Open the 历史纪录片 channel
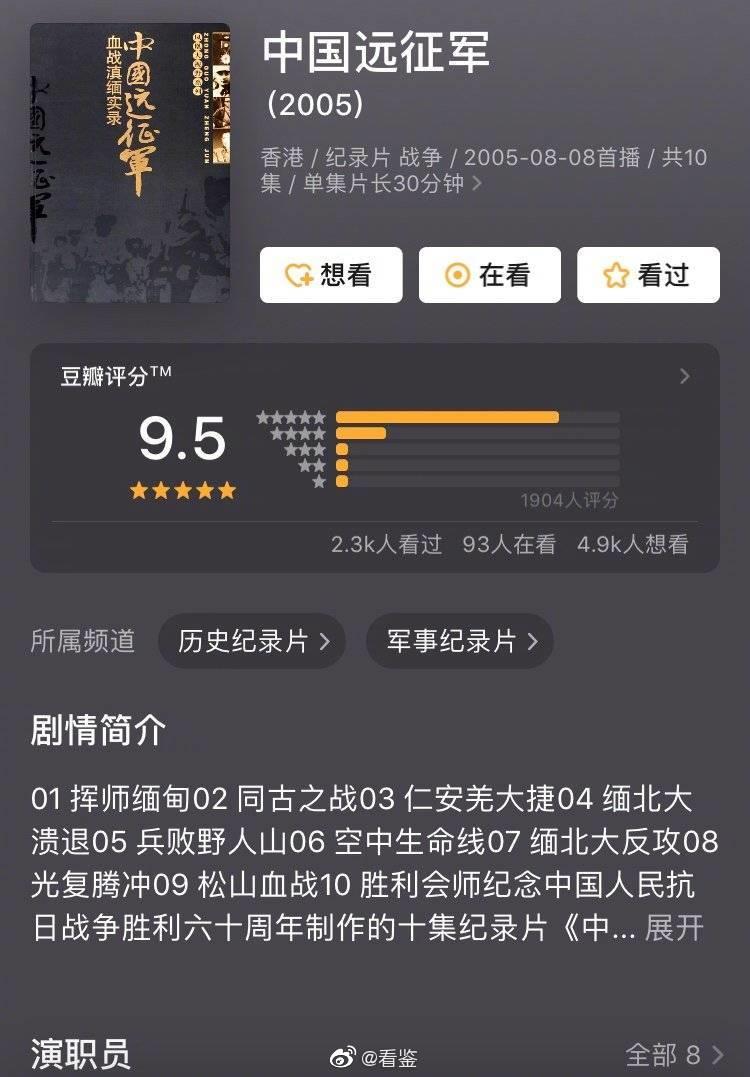The image size is (750, 1077). coord(252,641)
